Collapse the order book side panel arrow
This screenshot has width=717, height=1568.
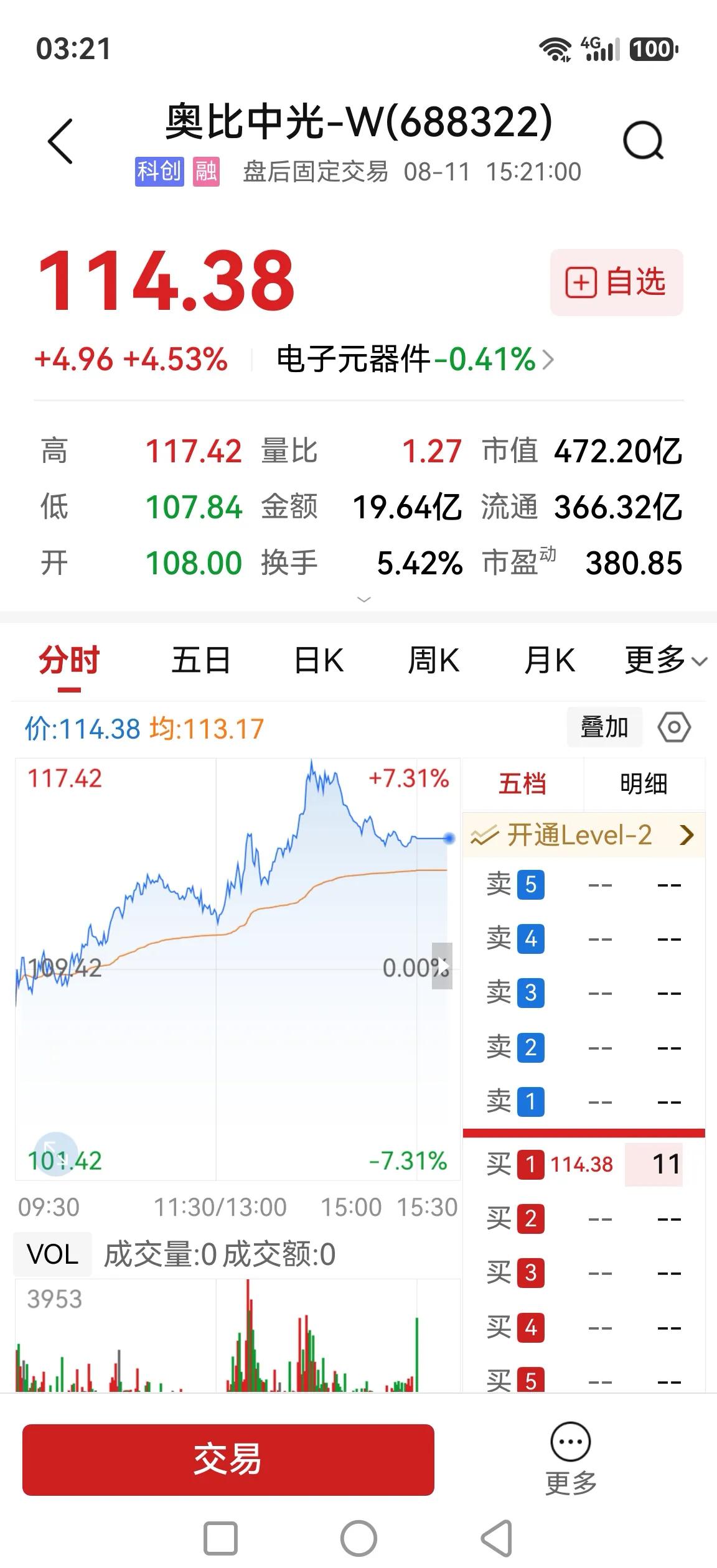pos(443,966)
